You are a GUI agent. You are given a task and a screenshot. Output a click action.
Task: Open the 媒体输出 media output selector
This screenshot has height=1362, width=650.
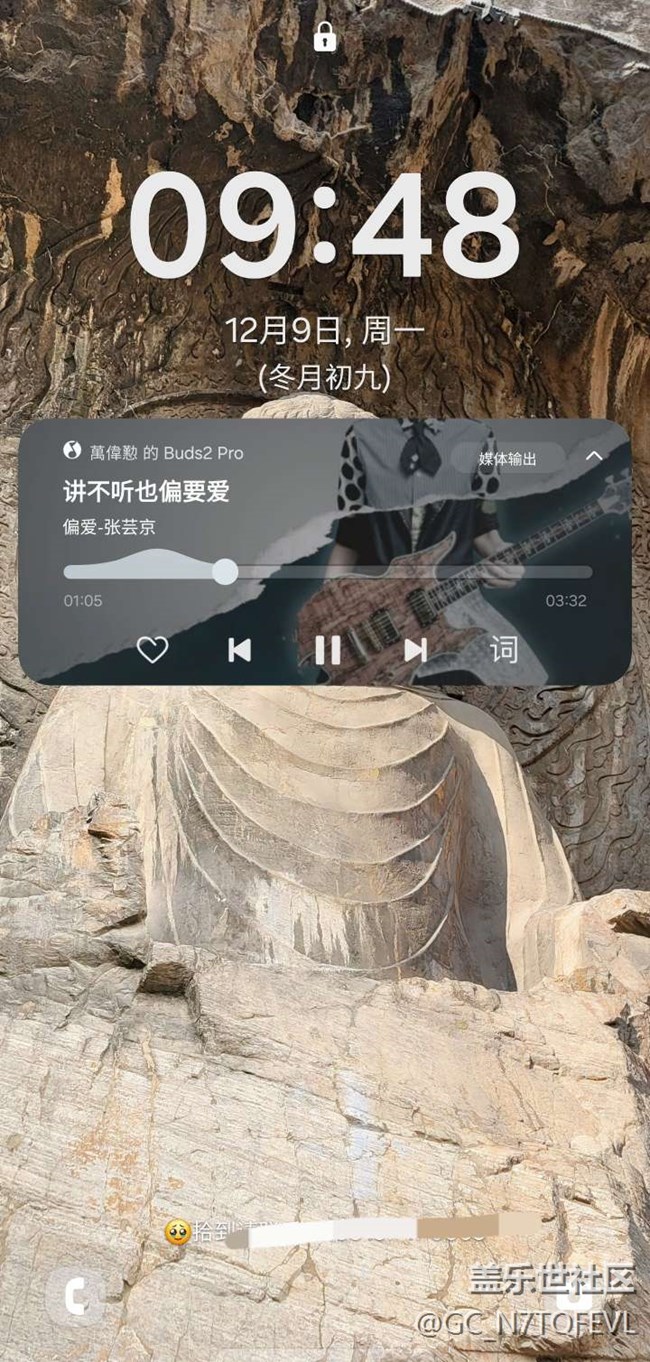[508, 458]
